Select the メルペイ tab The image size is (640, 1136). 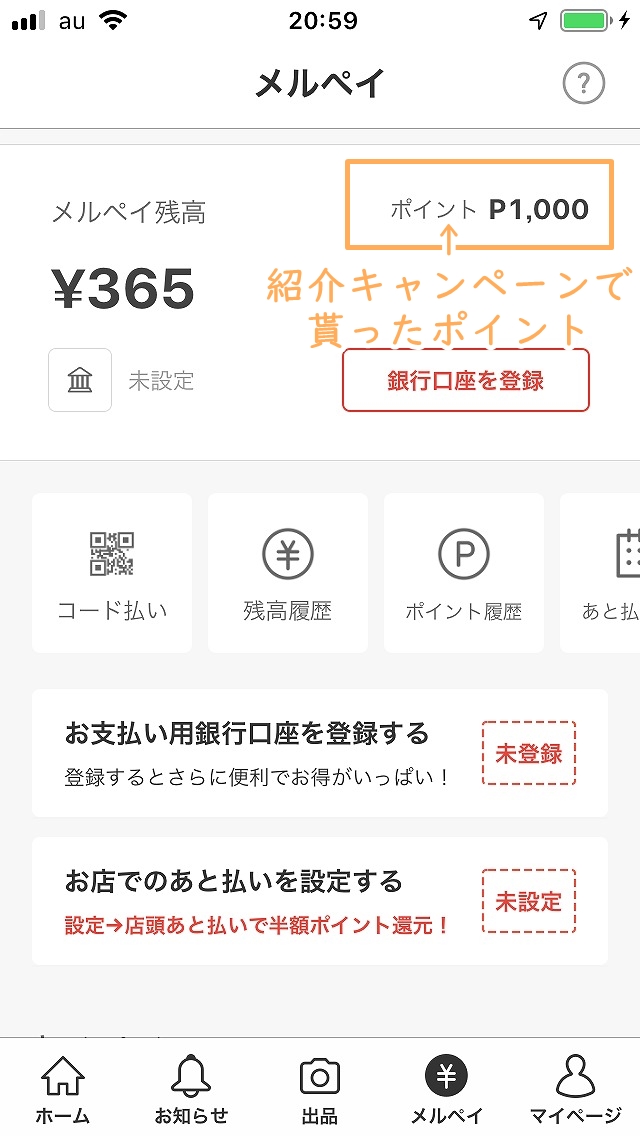[446, 1089]
